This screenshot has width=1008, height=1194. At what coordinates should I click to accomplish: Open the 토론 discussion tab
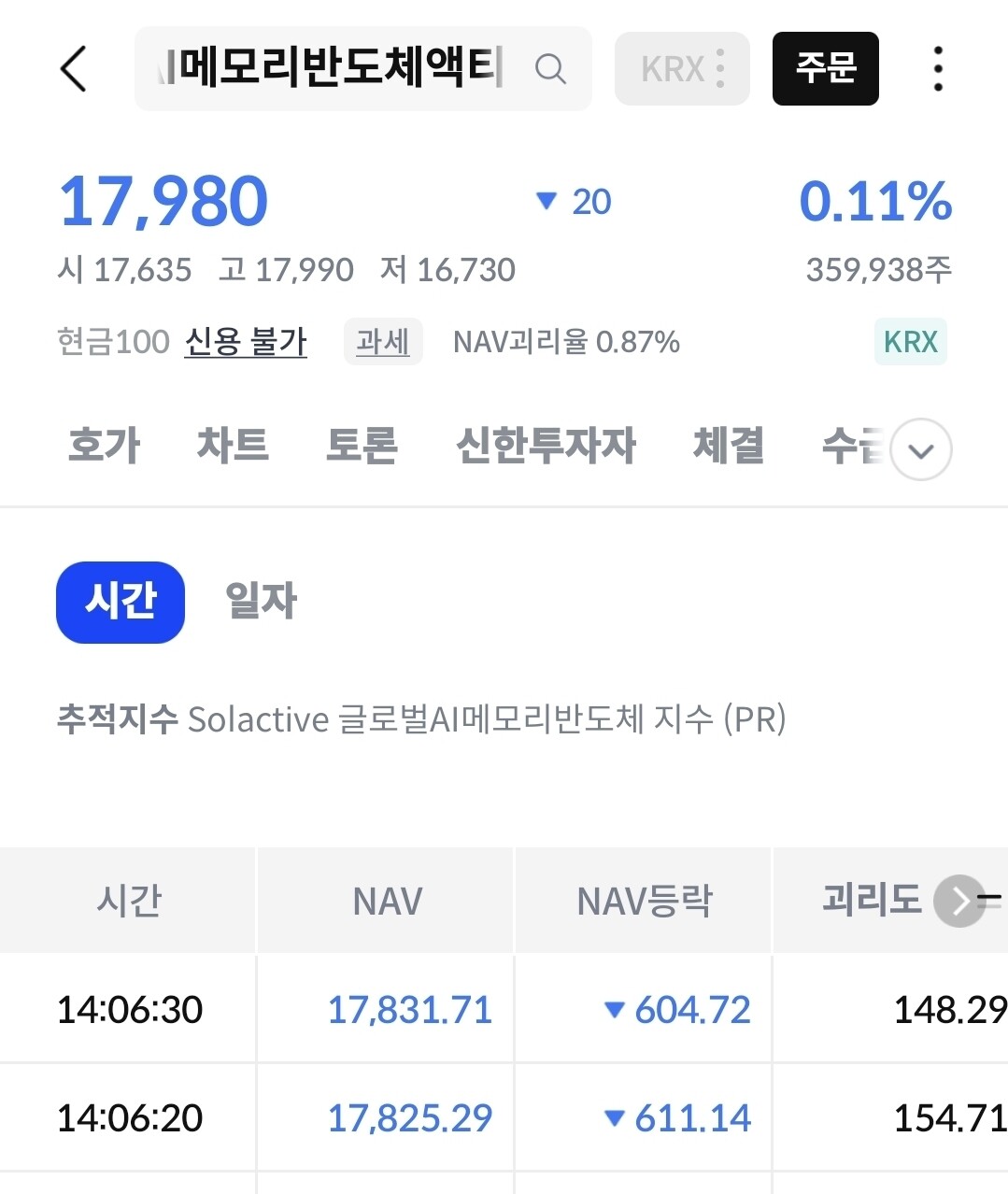(x=362, y=446)
